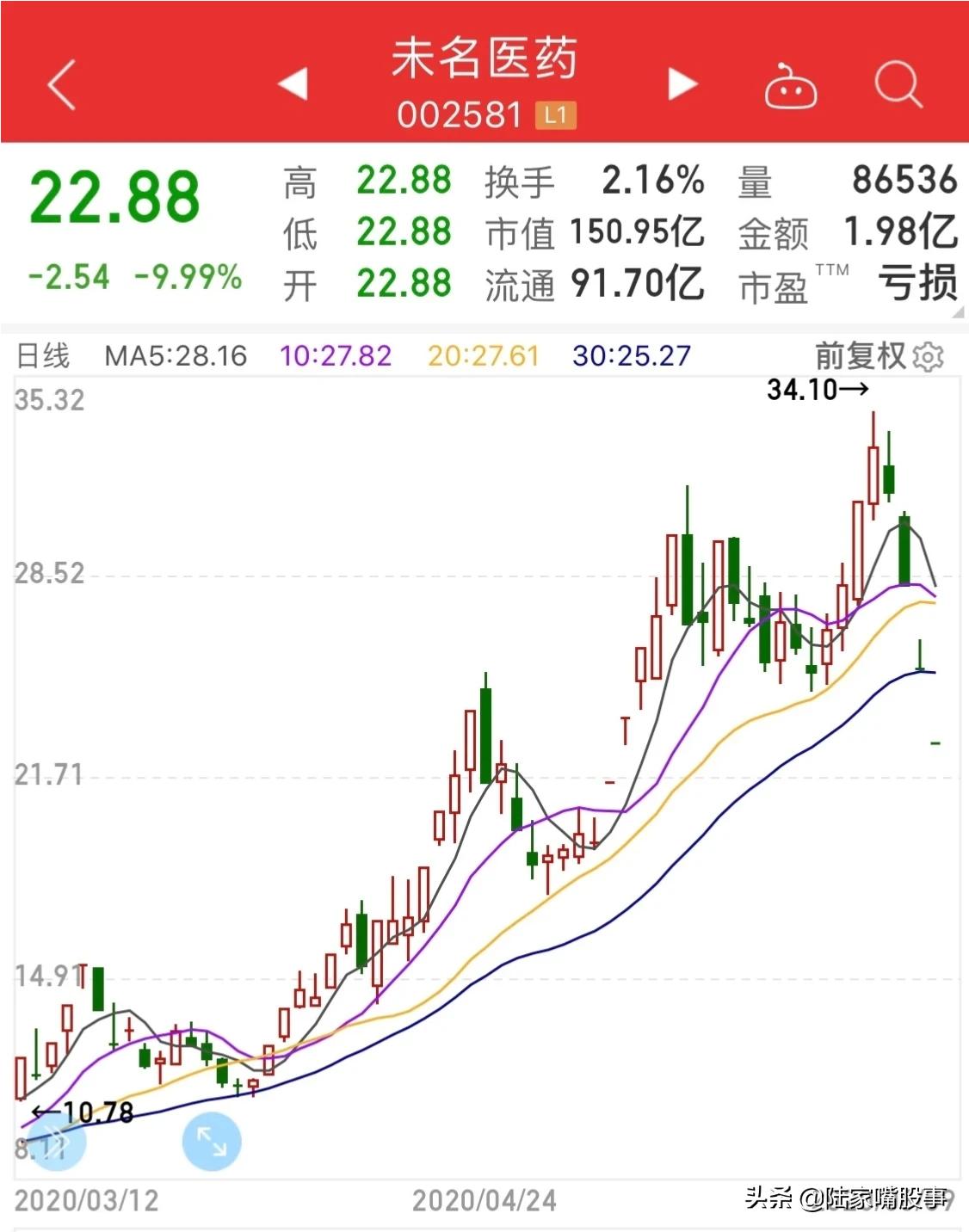Expand the chart to full screen
This screenshot has height=1232, width=969.
[x=212, y=1142]
